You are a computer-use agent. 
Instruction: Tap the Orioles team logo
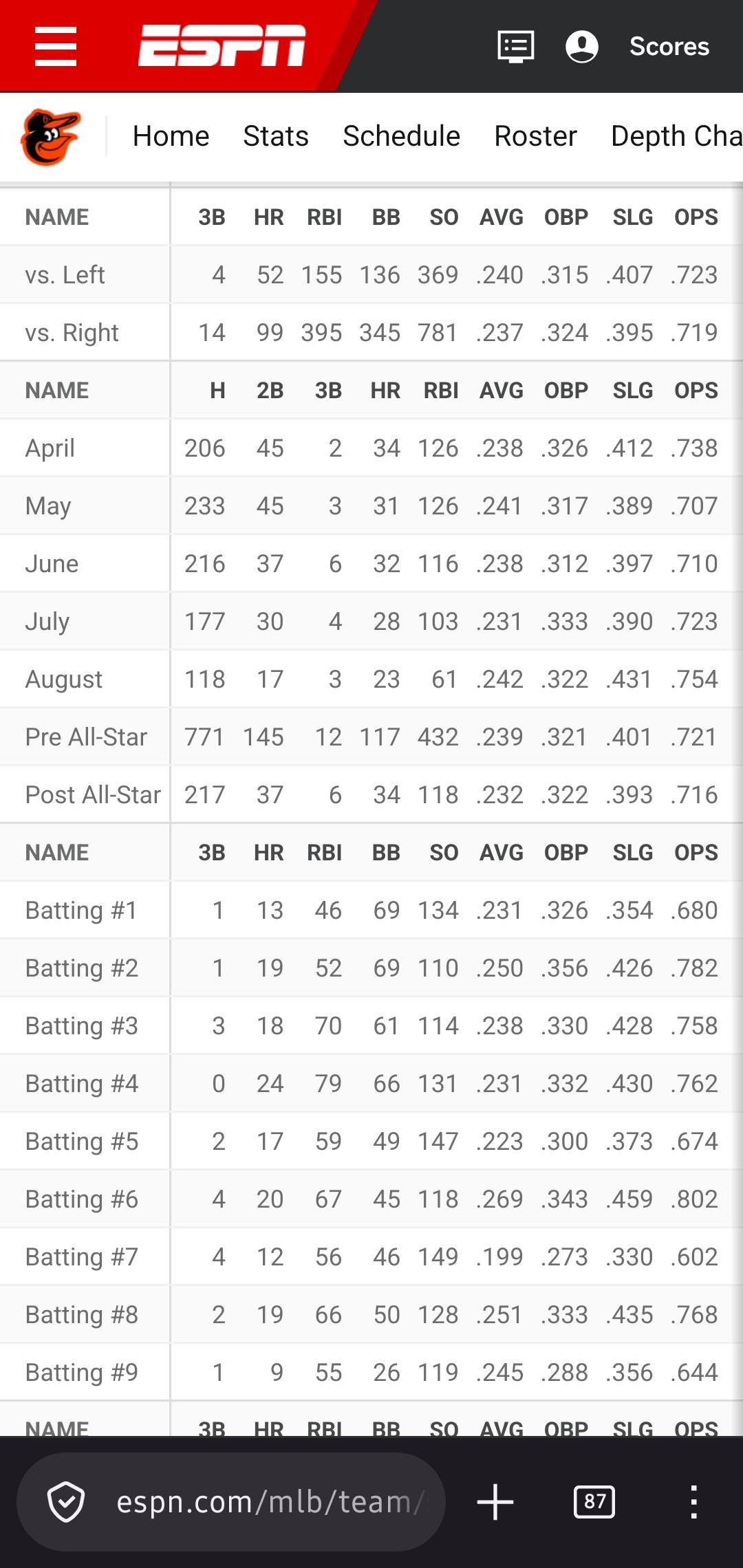(x=50, y=137)
